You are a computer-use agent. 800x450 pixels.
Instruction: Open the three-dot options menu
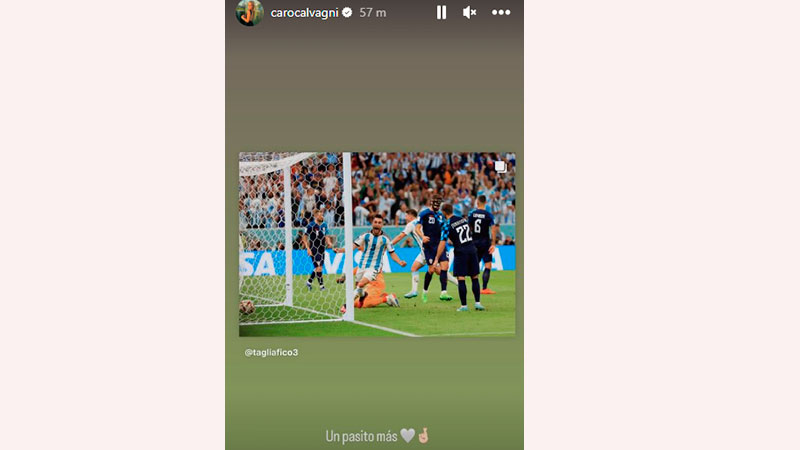click(501, 12)
